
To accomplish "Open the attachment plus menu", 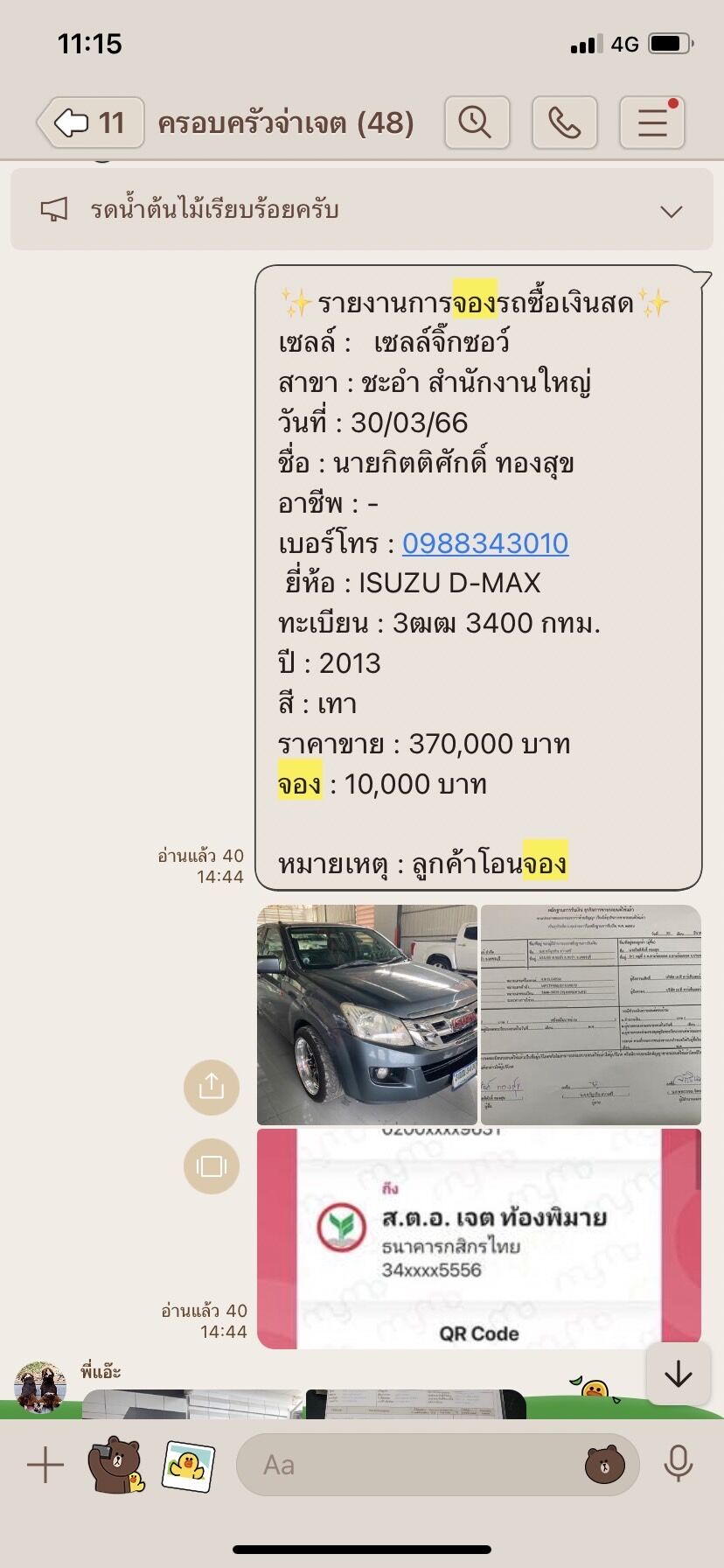I will click(x=45, y=1465).
